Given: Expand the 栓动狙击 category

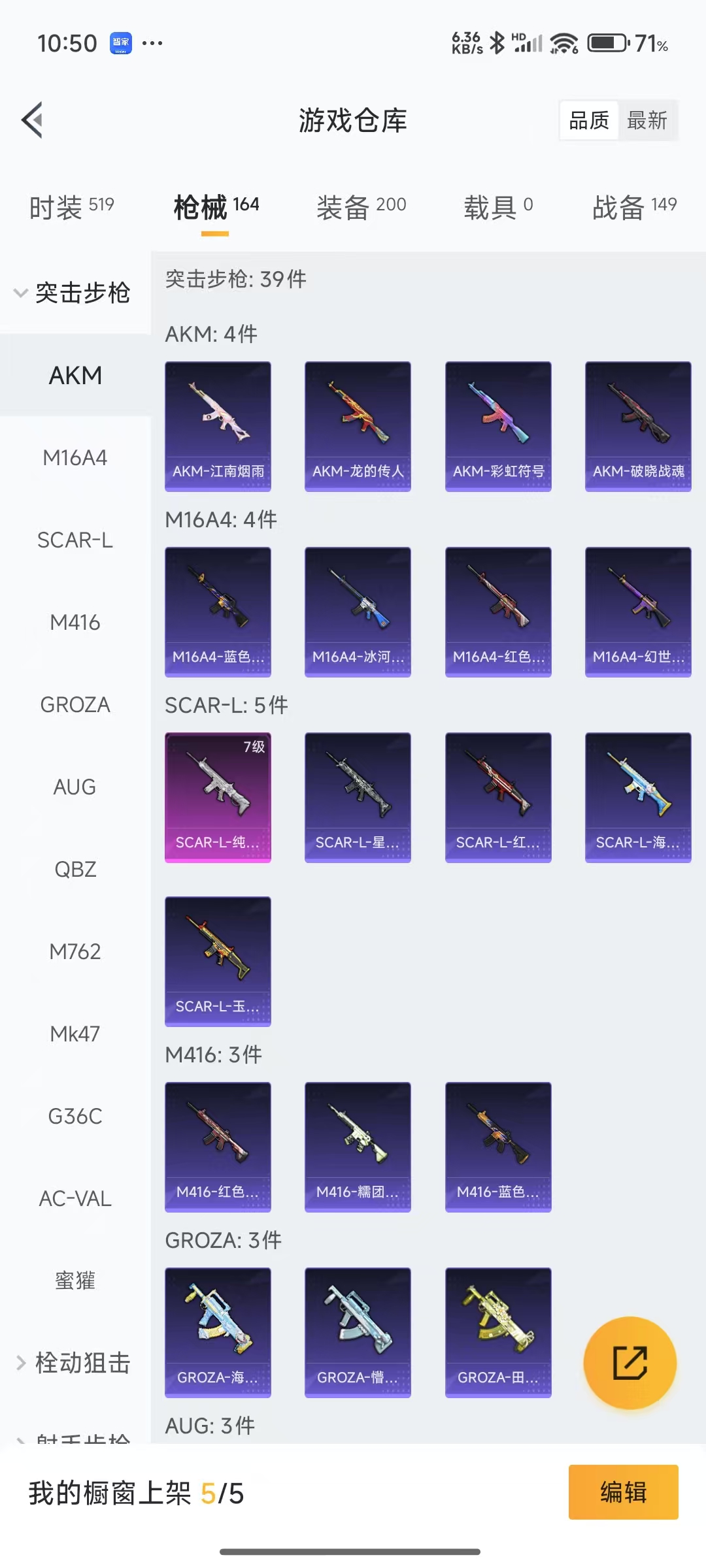Looking at the screenshot, I should [x=72, y=1363].
